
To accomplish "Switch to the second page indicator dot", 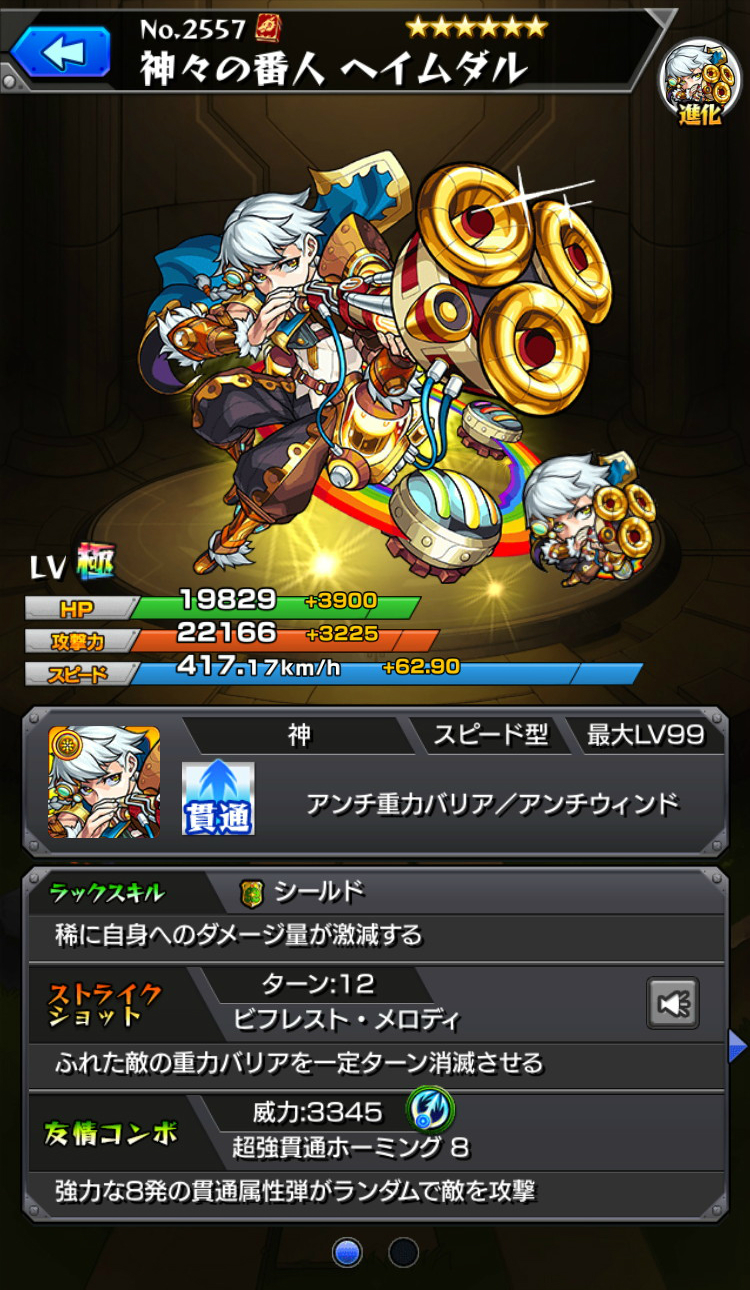I will pos(404,1252).
